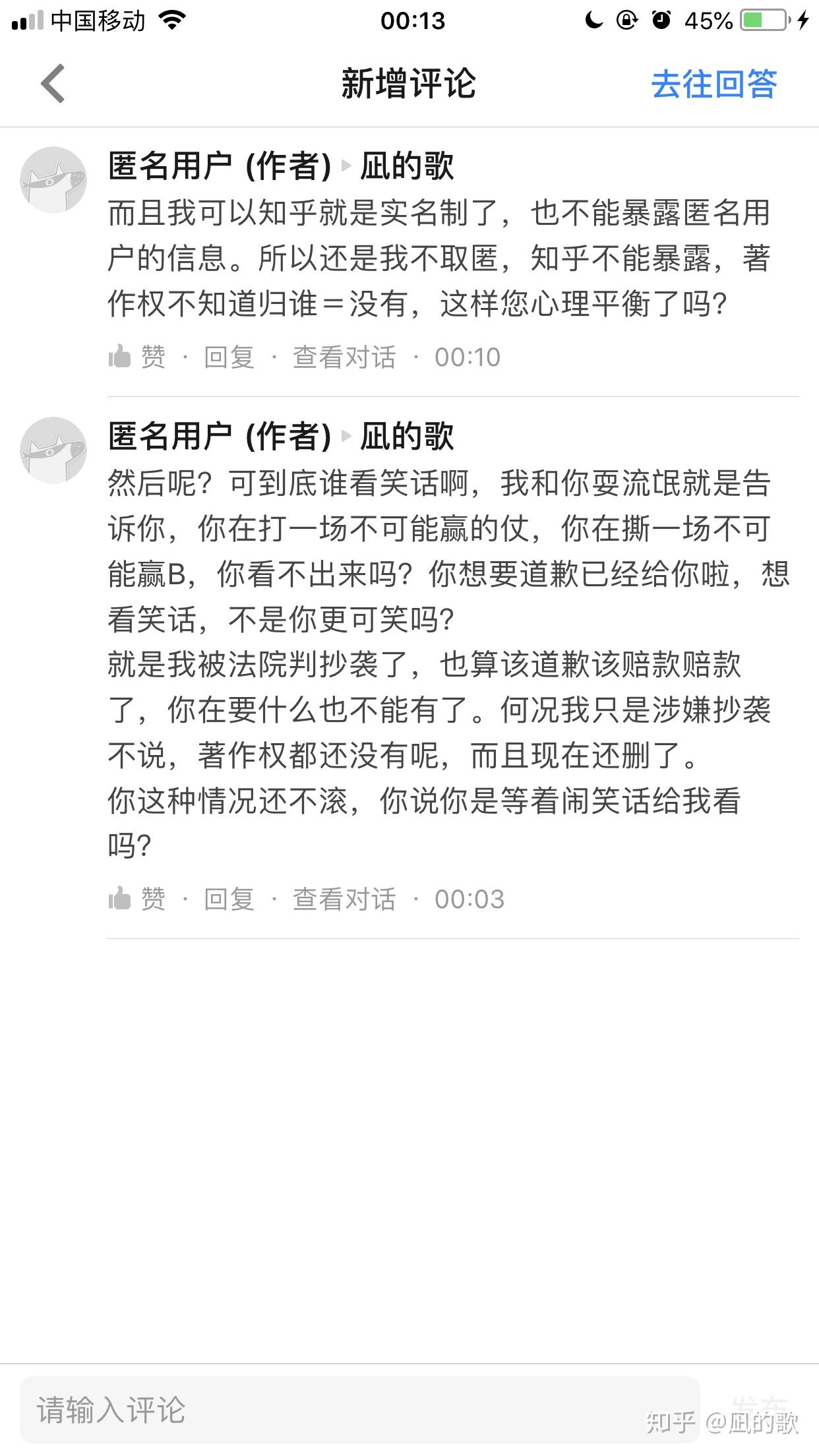
Task: Open anonymous author's avatar on 00:03 comment
Action: pyautogui.click(x=53, y=450)
